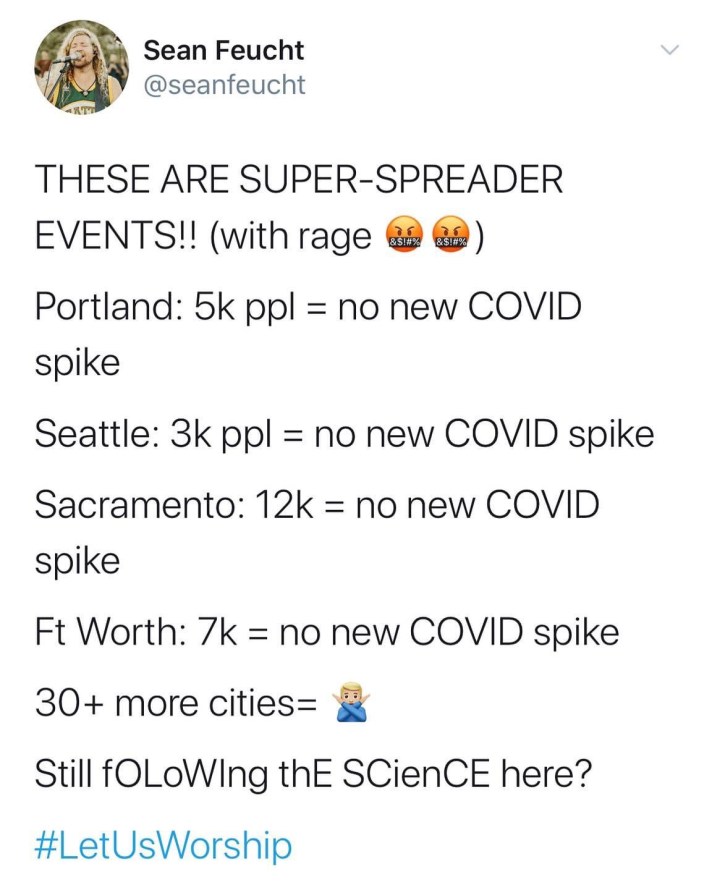Expand the tweet options chevron
Viewport: 712px width, 890px height.
(670, 50)
